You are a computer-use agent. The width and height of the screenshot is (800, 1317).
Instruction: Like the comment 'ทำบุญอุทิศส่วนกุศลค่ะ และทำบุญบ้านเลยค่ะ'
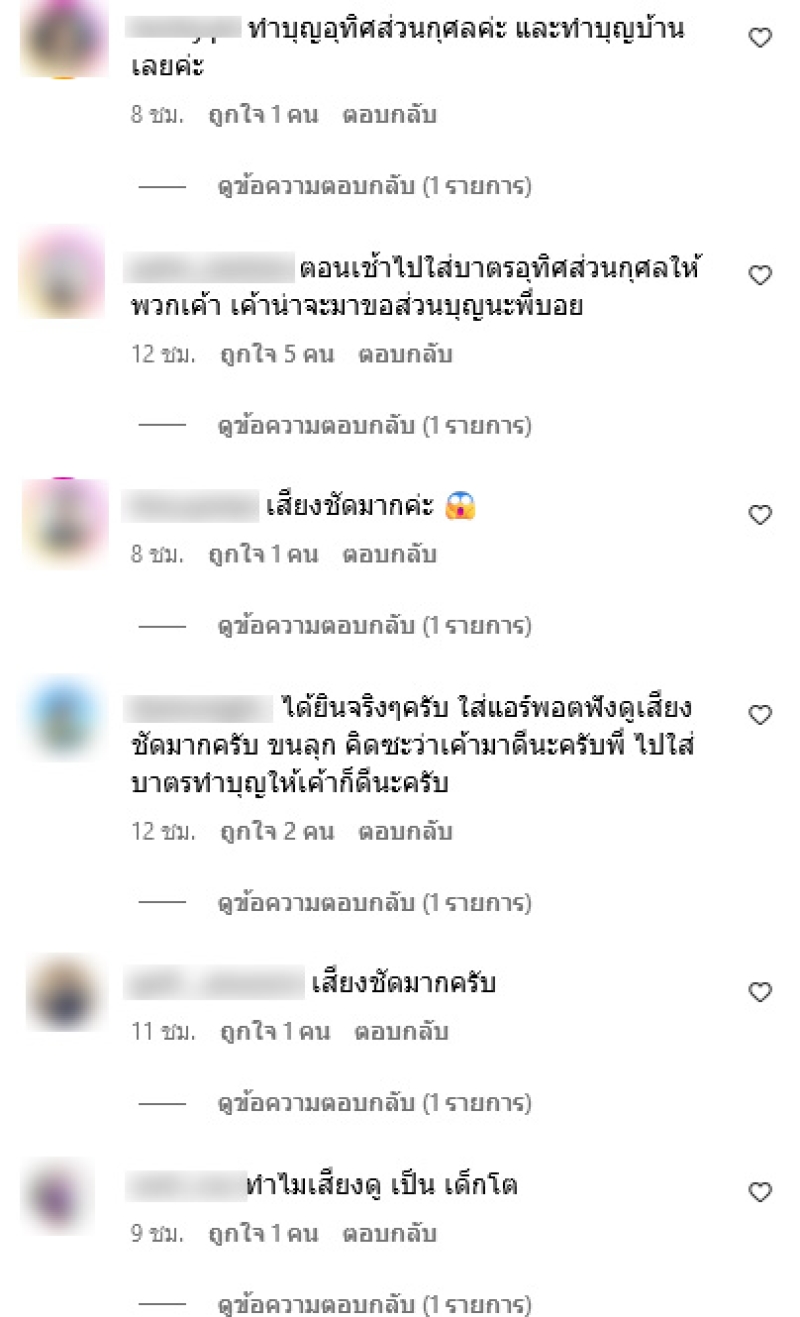761,39
